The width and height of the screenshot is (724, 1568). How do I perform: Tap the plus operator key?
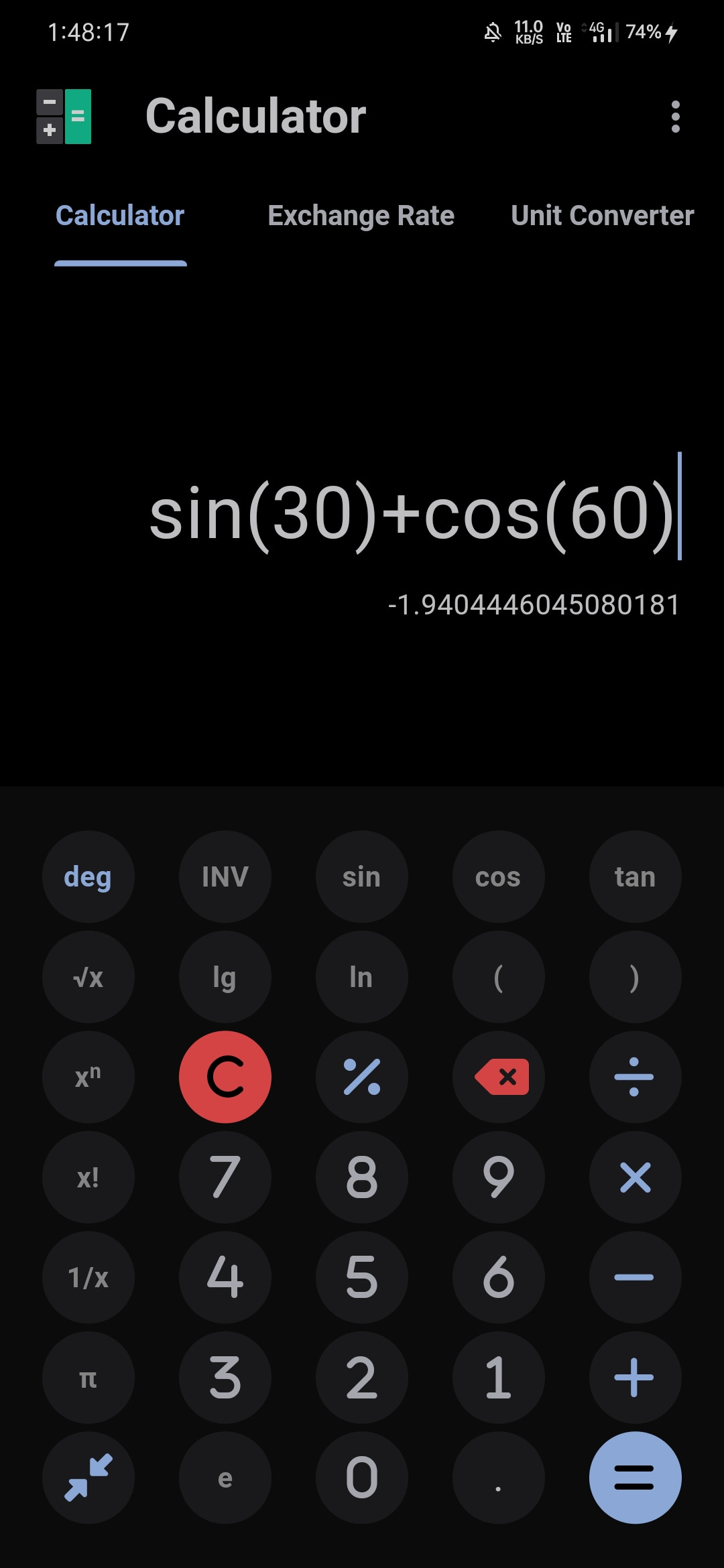635,1378
